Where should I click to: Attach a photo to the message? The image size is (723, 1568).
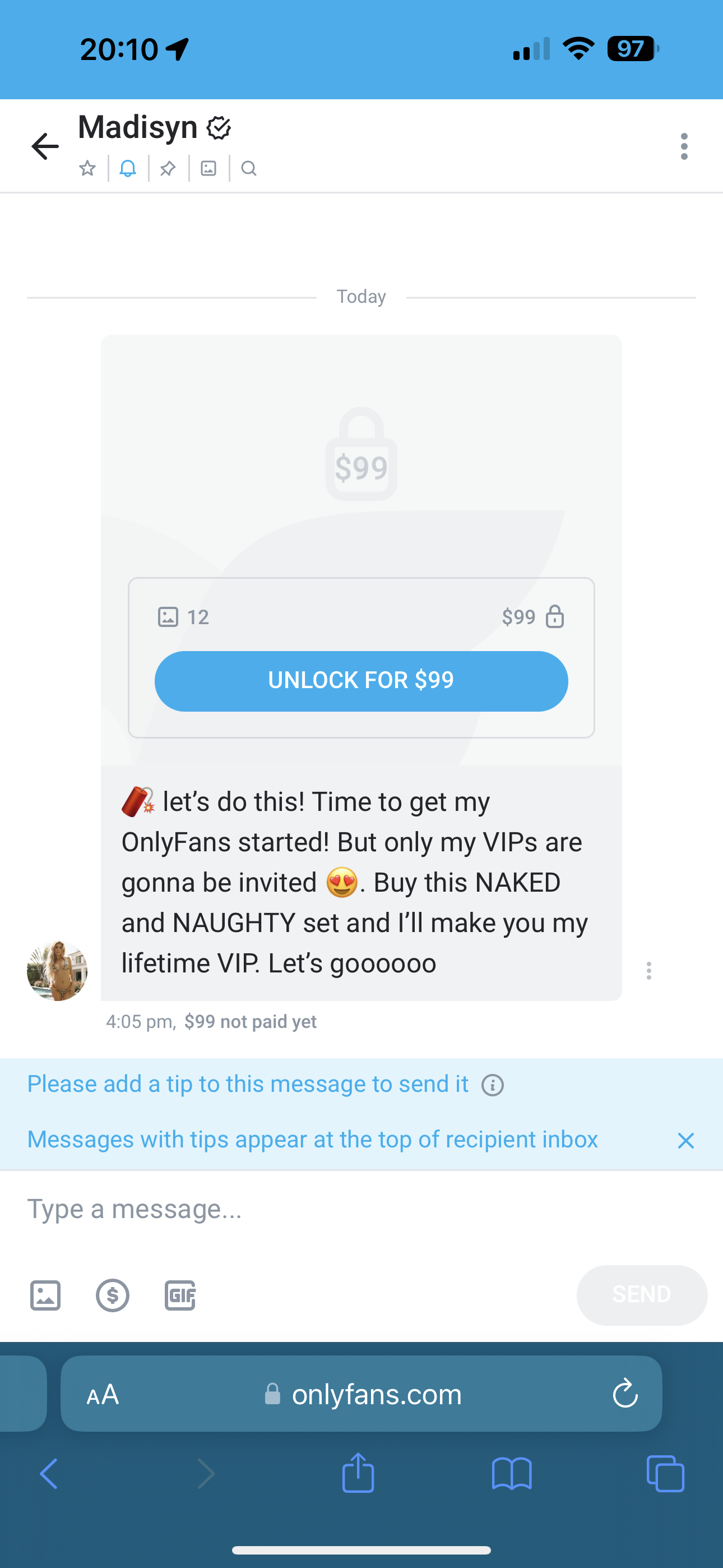click(45, 1295)
